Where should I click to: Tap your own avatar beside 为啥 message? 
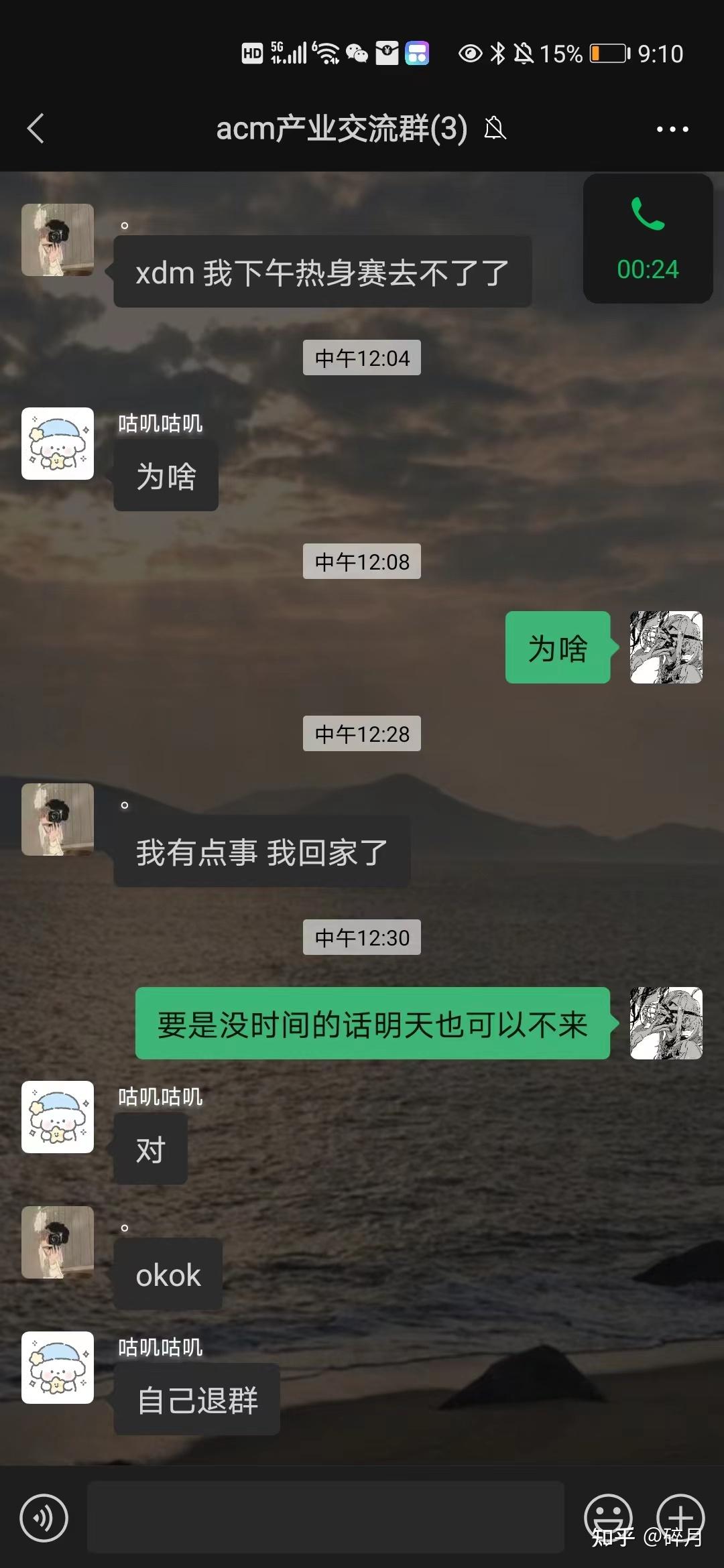666,647
